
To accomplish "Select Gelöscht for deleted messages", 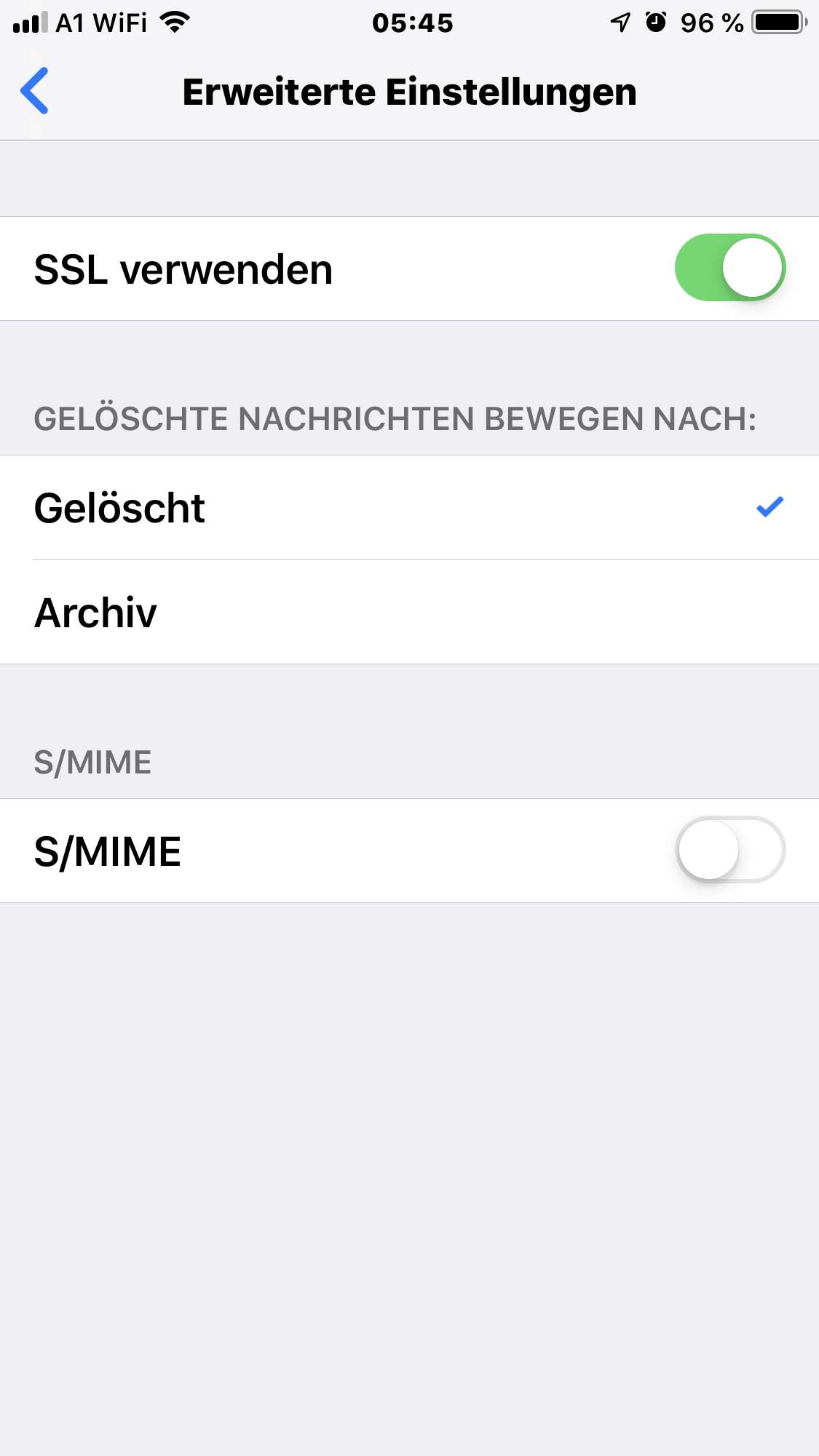I will click(x=409, y=507).
